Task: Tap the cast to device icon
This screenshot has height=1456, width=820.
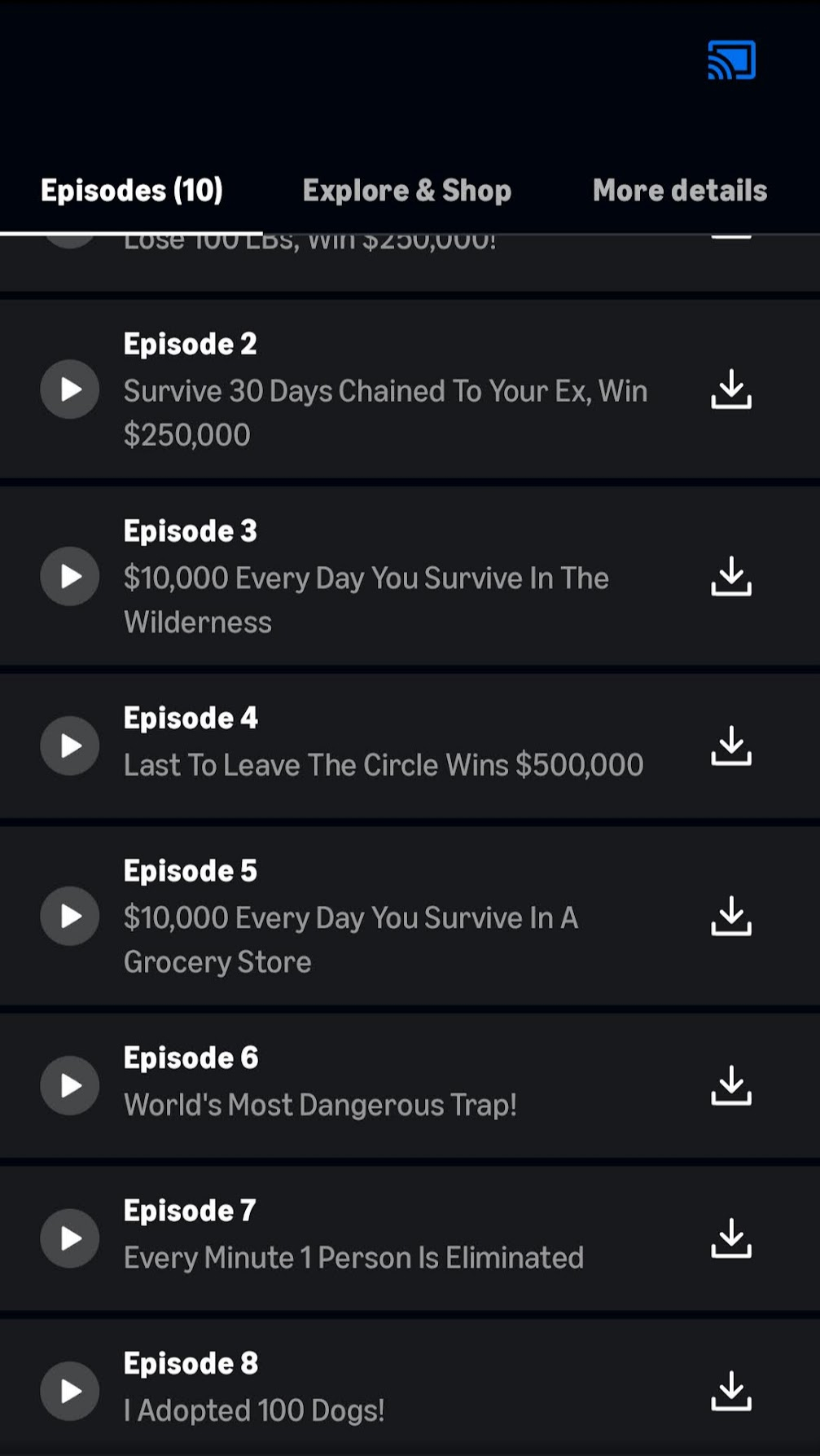Action: 731,60
